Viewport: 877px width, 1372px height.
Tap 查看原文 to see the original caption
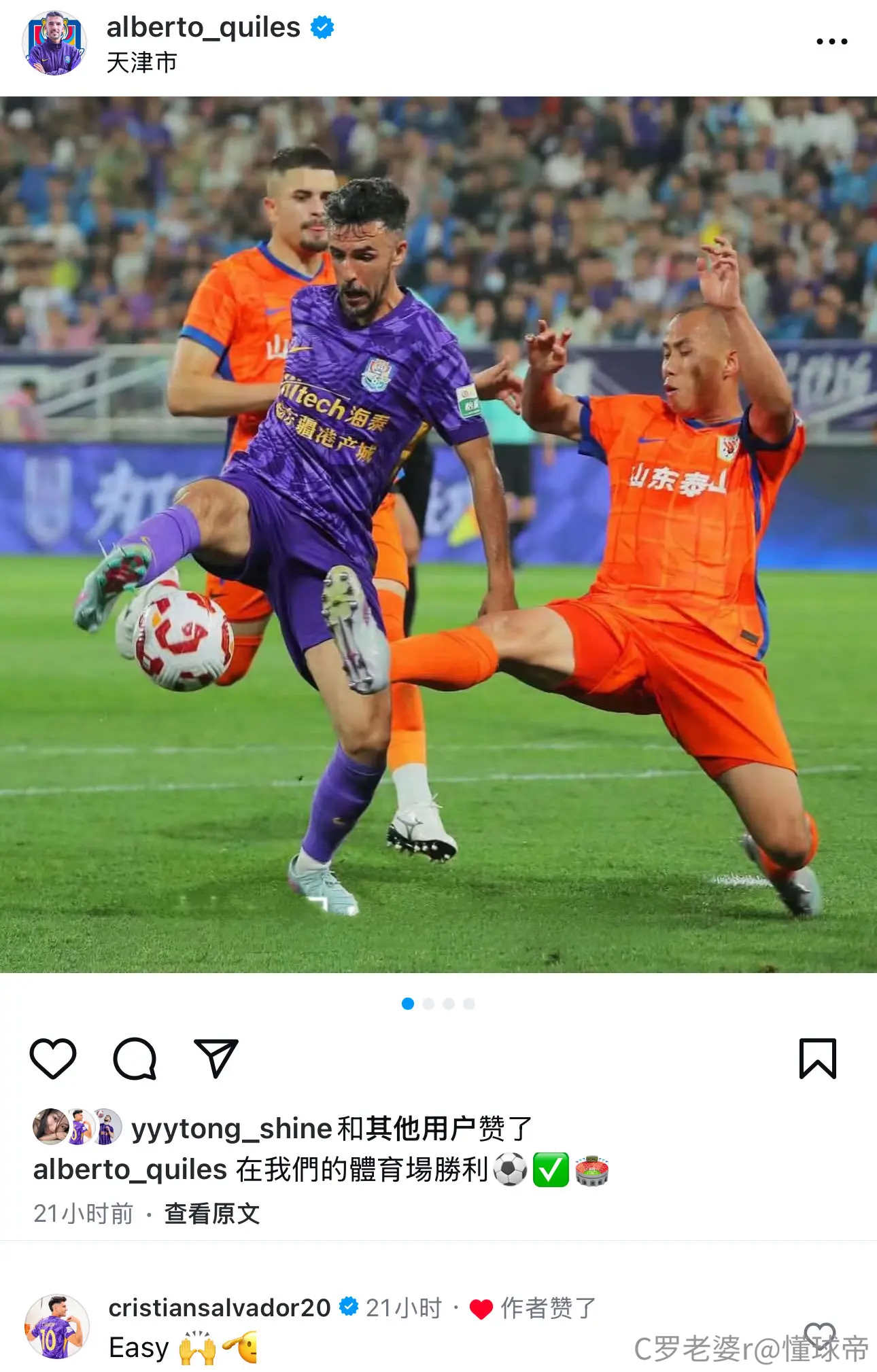pos(212,1214)
